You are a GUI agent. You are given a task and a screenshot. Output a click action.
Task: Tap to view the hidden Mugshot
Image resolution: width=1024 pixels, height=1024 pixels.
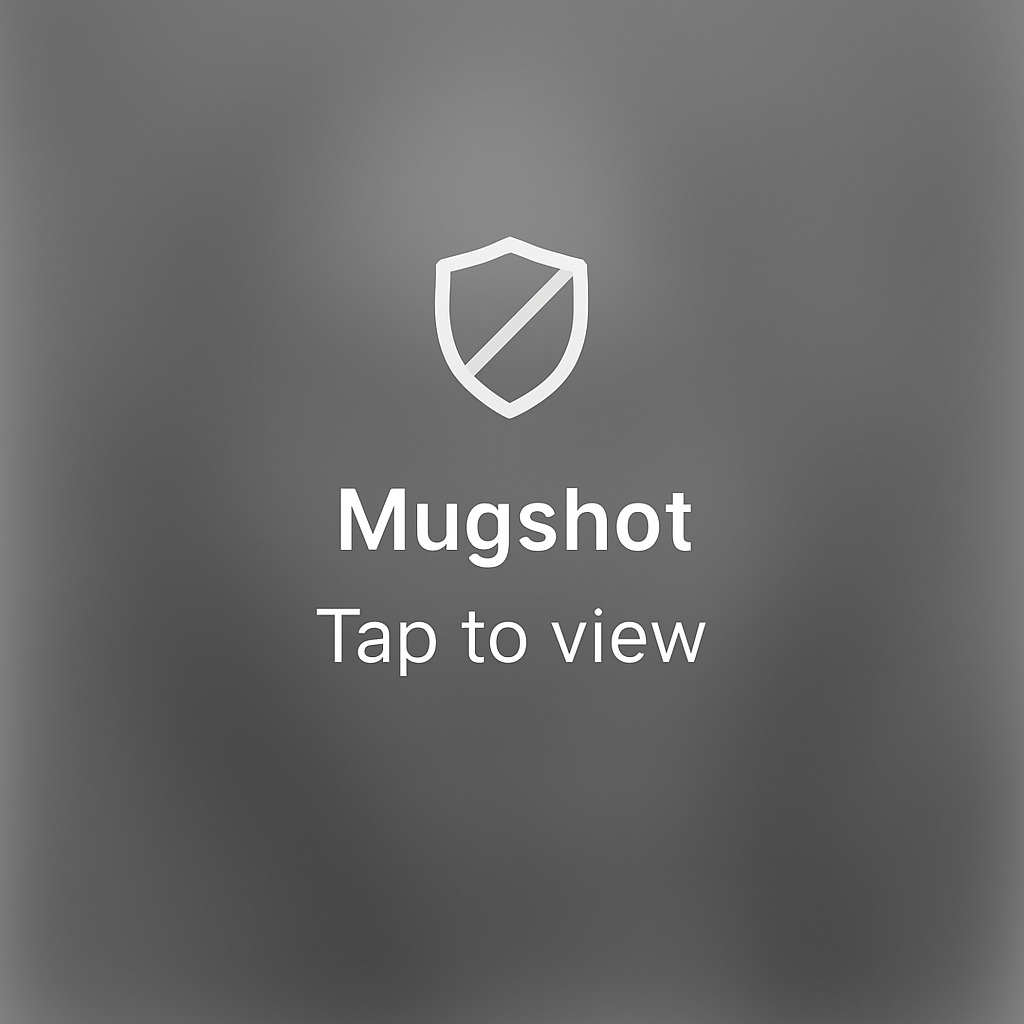coord(511,636)
